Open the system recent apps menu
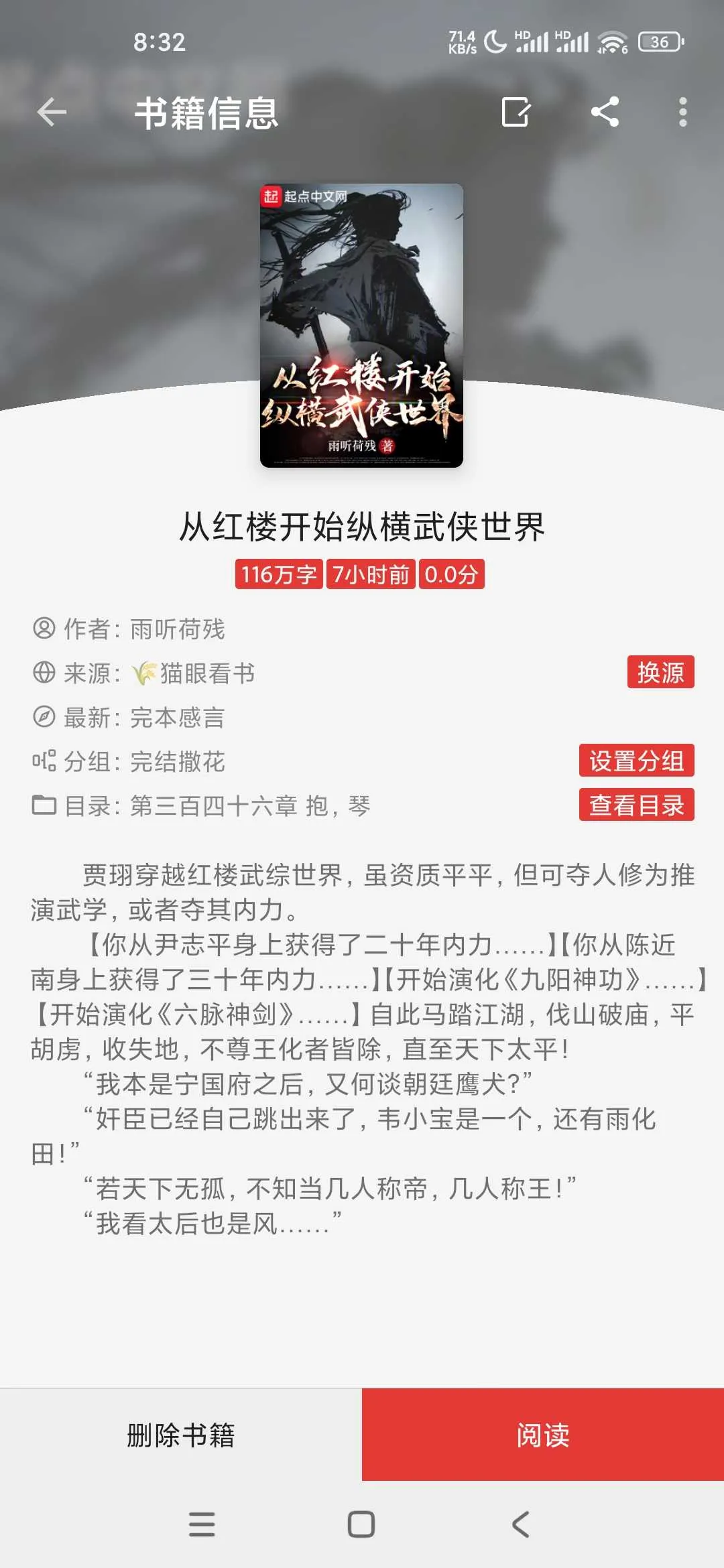The width and height of the screenshot is (724, 1568). [202, 1524]
